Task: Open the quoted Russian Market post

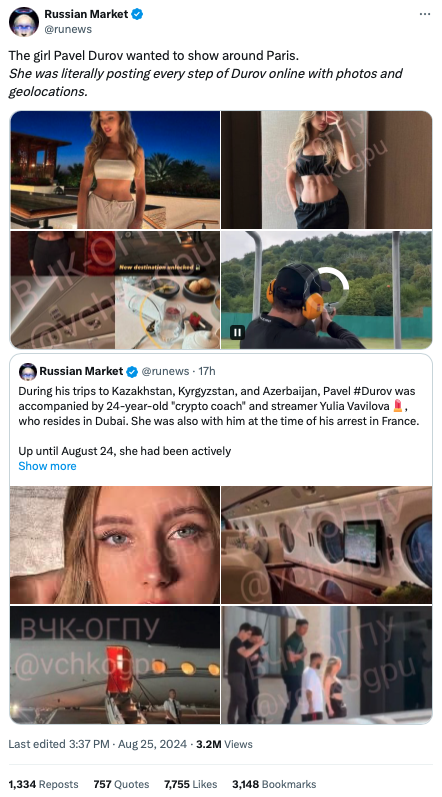Action: 221,419
